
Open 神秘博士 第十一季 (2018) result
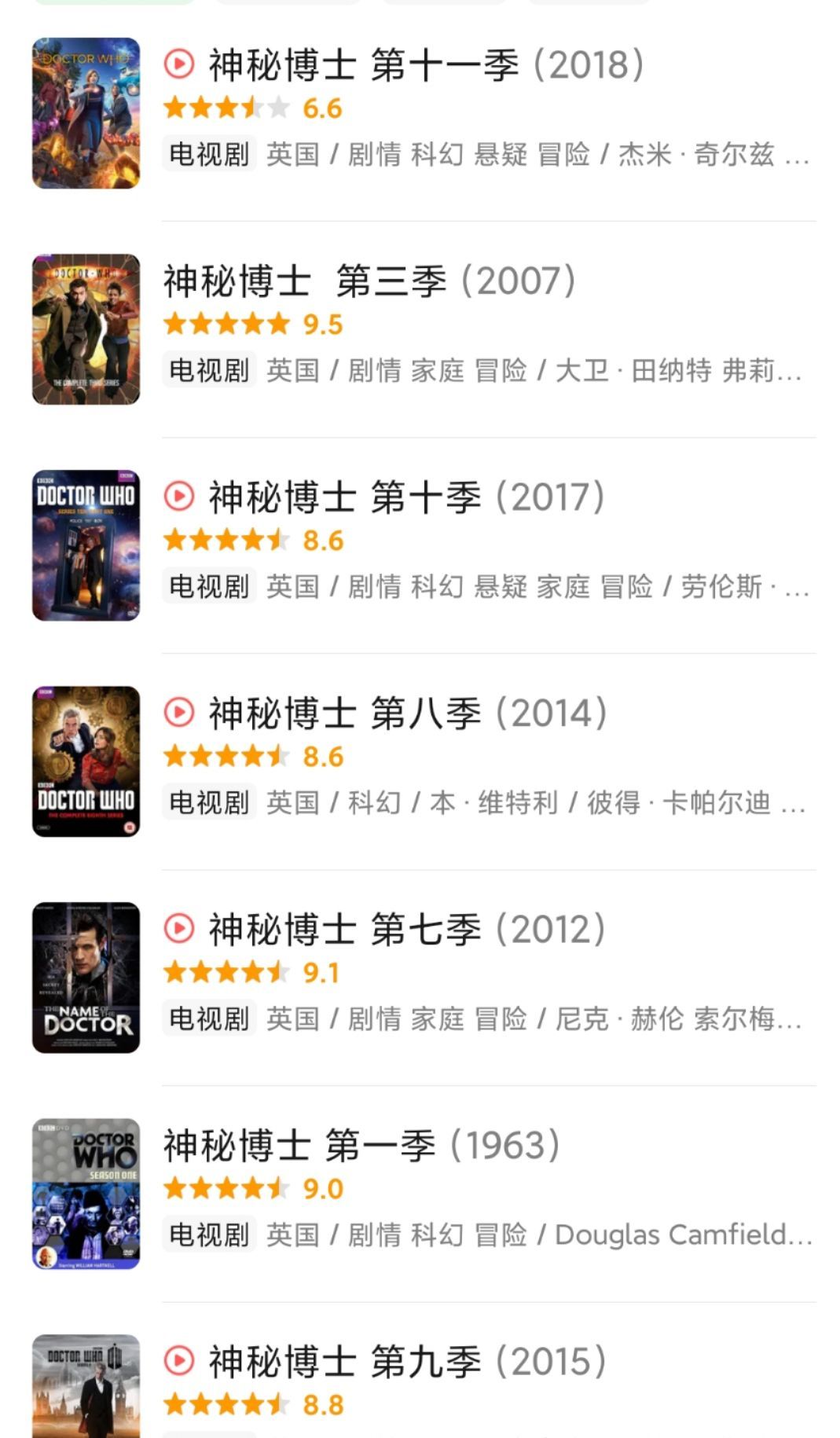click(424, 65)
